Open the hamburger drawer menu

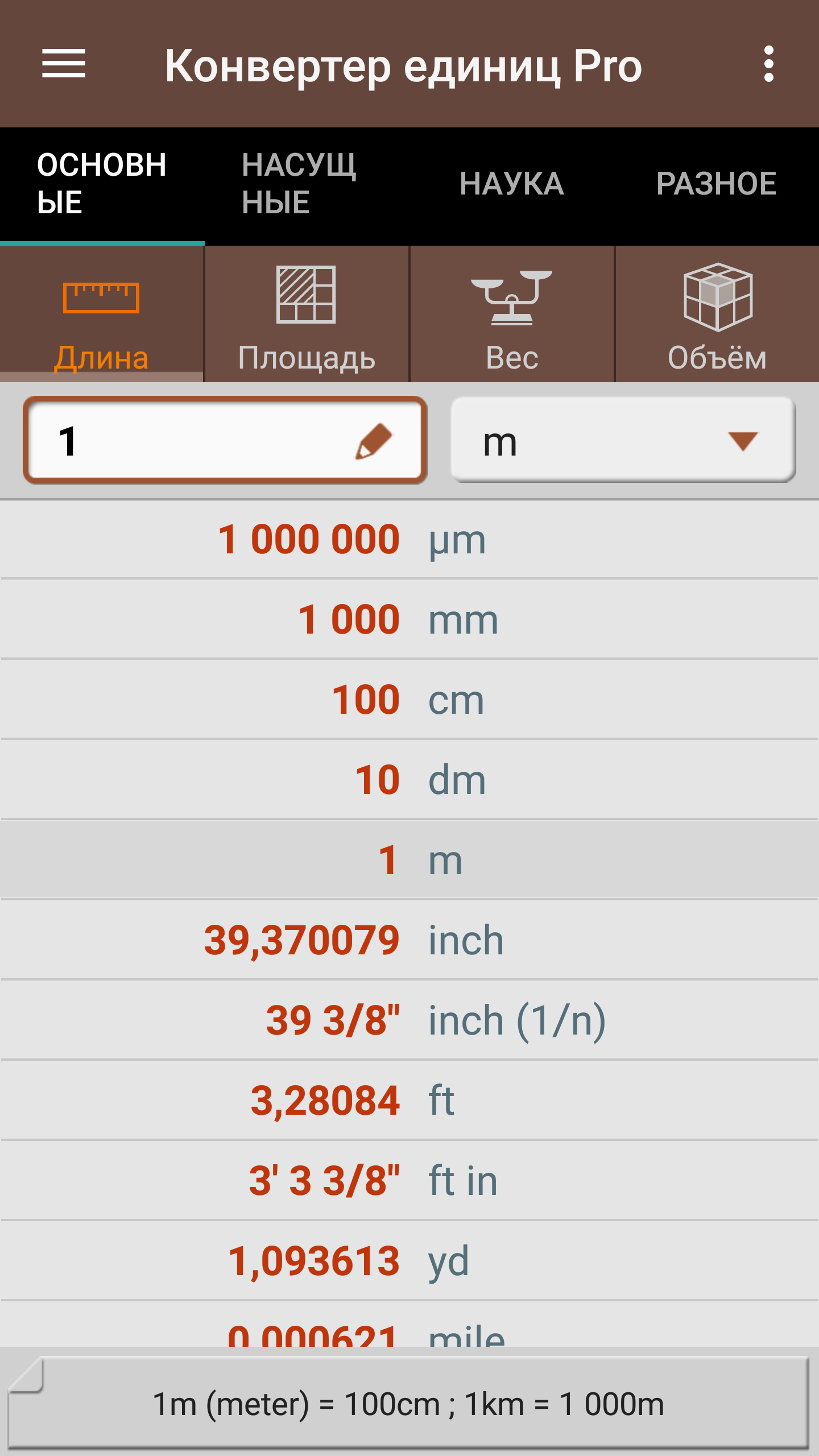64,64
